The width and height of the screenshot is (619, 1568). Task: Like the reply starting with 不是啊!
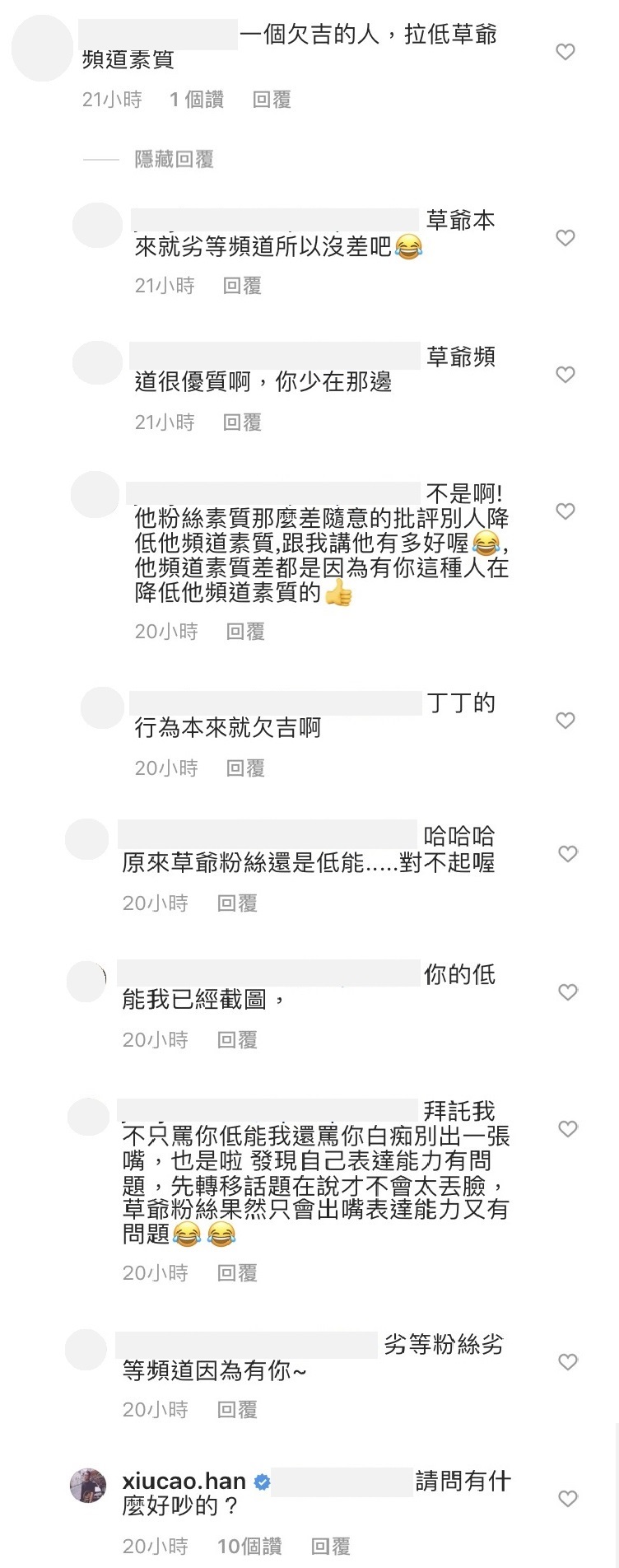[x=565, y=511]
